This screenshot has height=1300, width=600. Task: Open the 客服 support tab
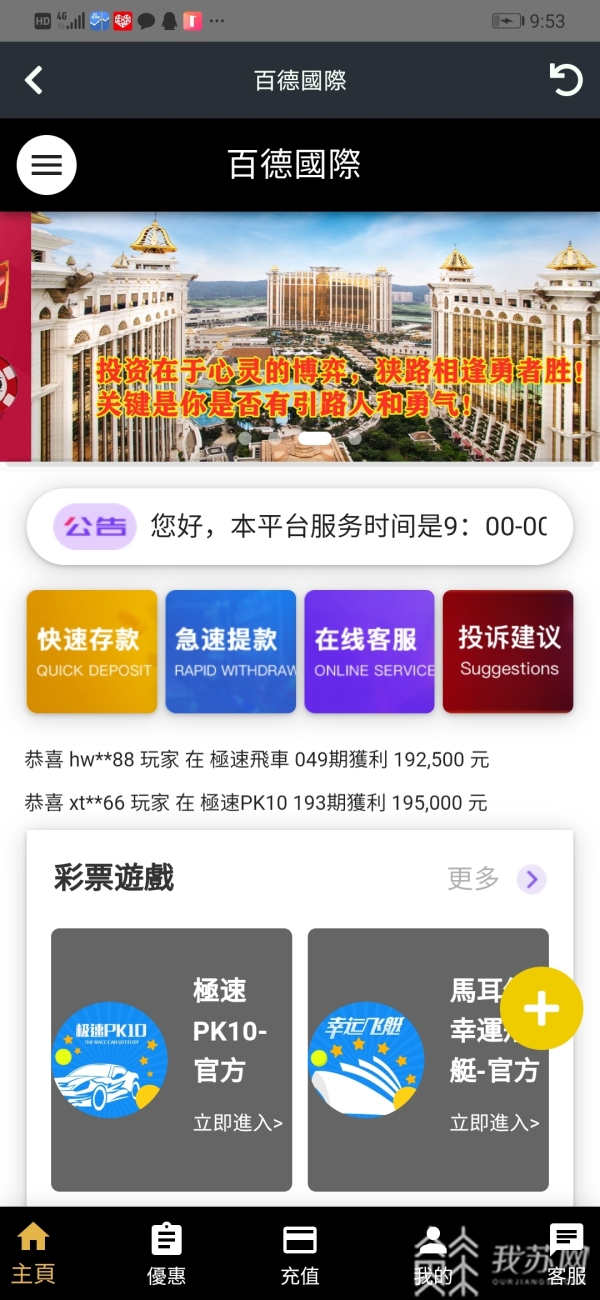coord(566,1254)
